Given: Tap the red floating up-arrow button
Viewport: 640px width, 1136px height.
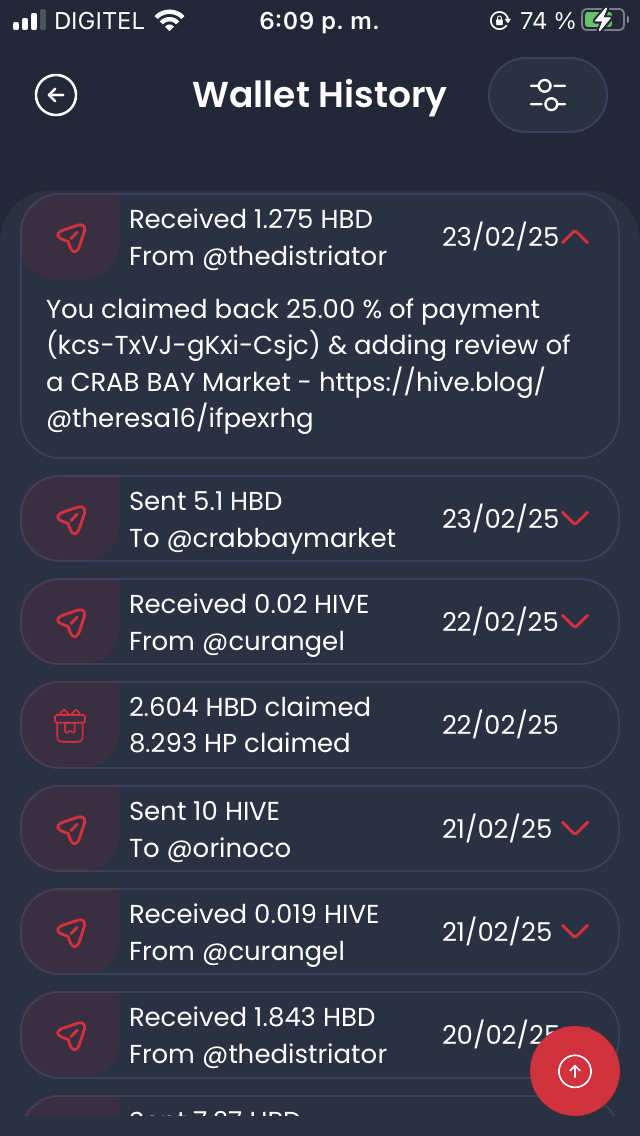Looking at the screenshot, I should pos(574,1072).
